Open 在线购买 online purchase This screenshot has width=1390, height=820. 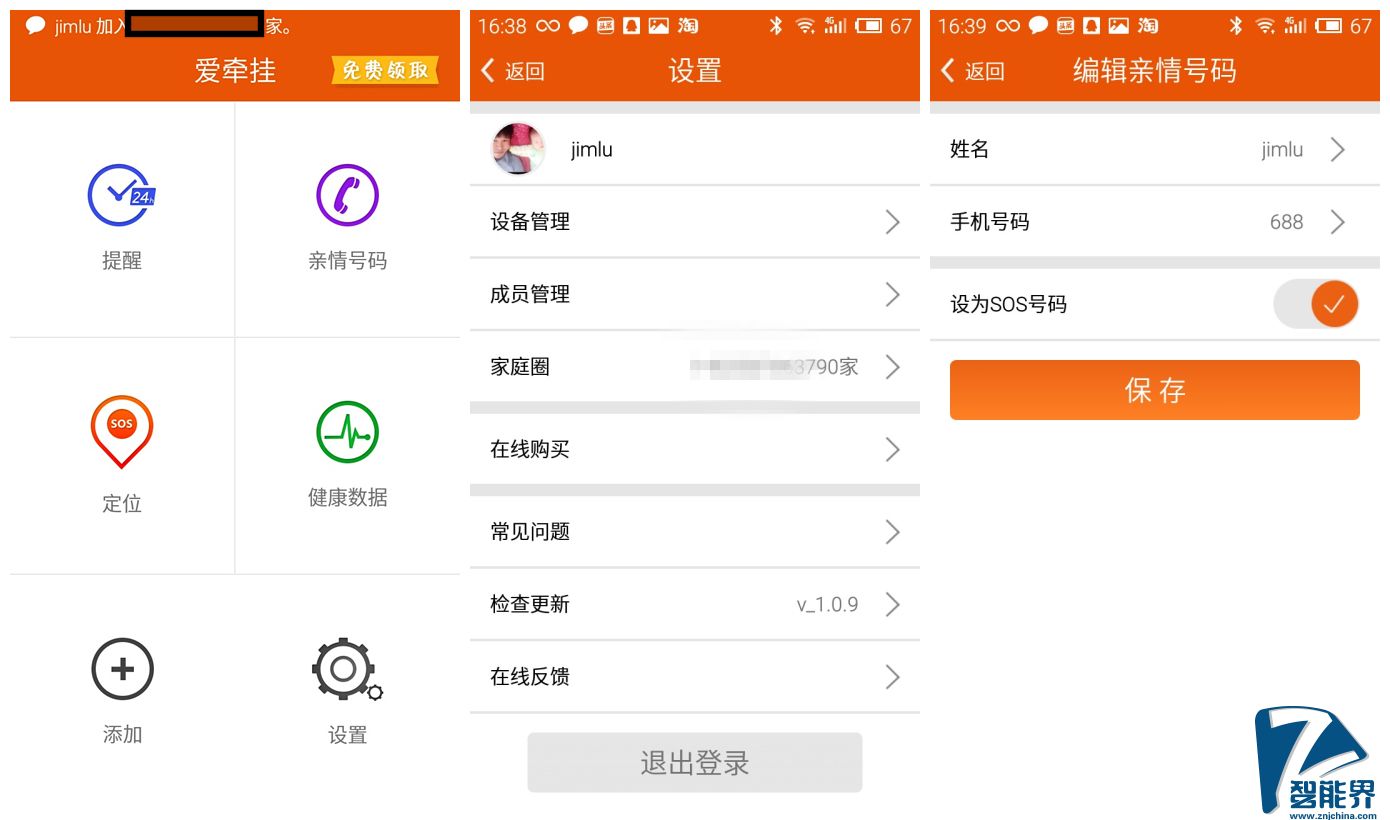(x=694, y=449)
